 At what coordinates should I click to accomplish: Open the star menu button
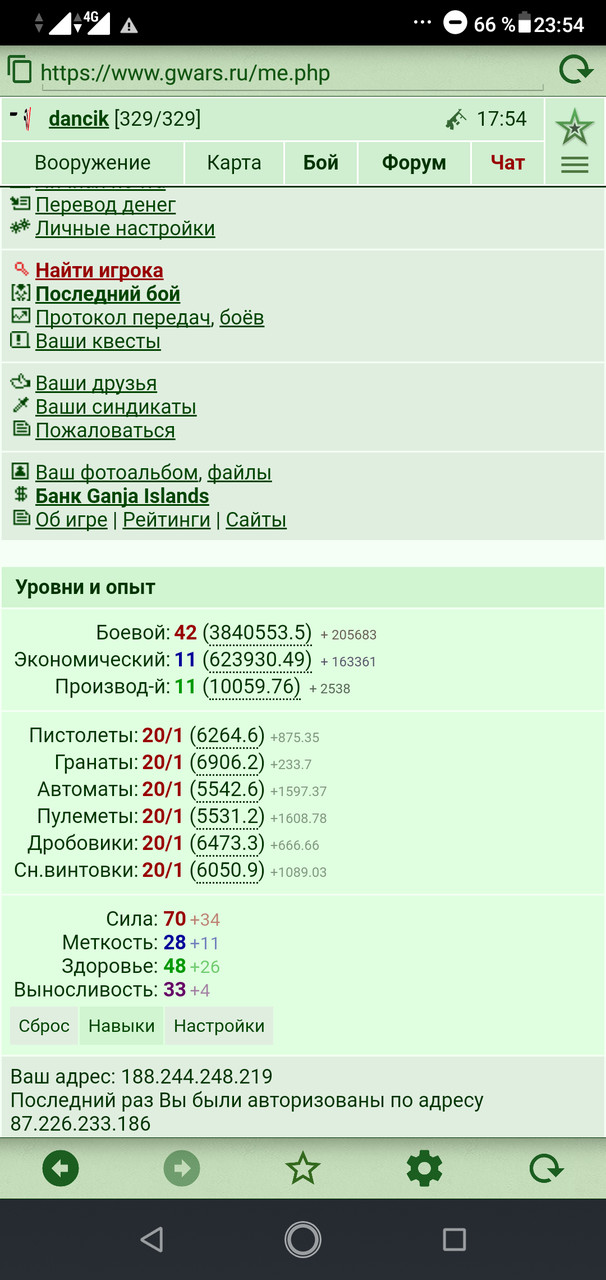click(575, 128)
